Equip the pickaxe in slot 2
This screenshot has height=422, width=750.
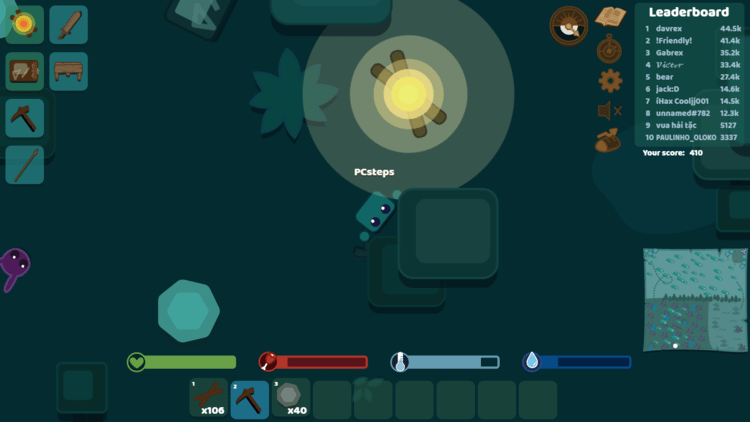(249, 399)
